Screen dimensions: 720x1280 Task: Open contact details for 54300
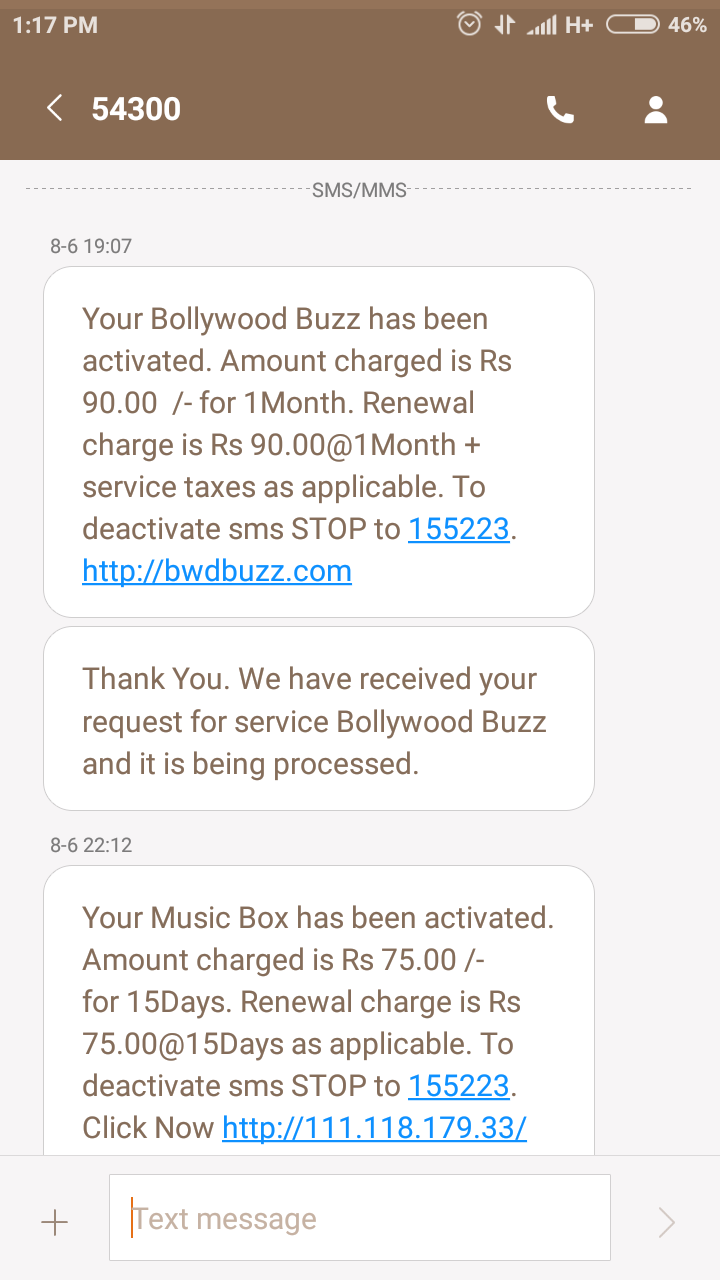coord(655,110)
